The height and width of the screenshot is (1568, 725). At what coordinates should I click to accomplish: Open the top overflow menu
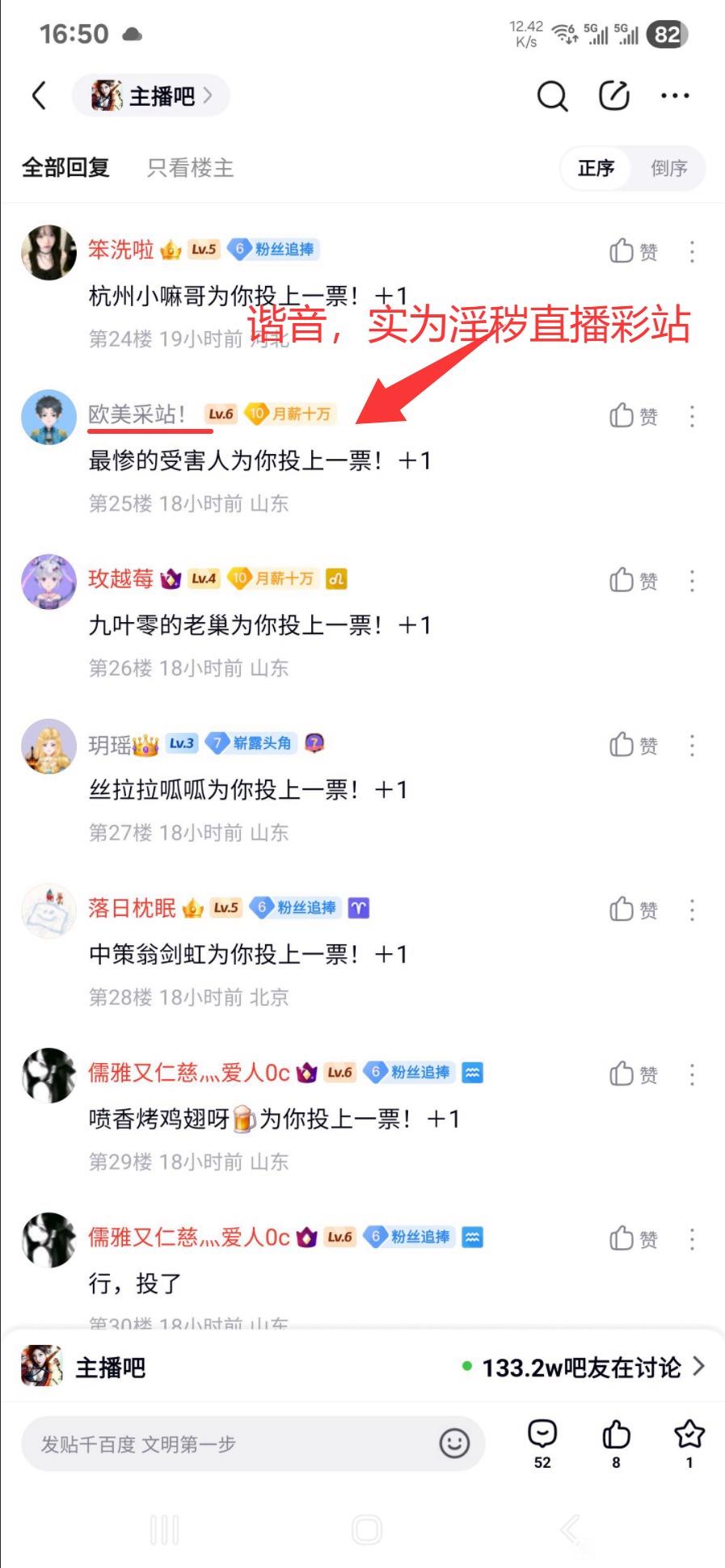[x=675, y=95]
